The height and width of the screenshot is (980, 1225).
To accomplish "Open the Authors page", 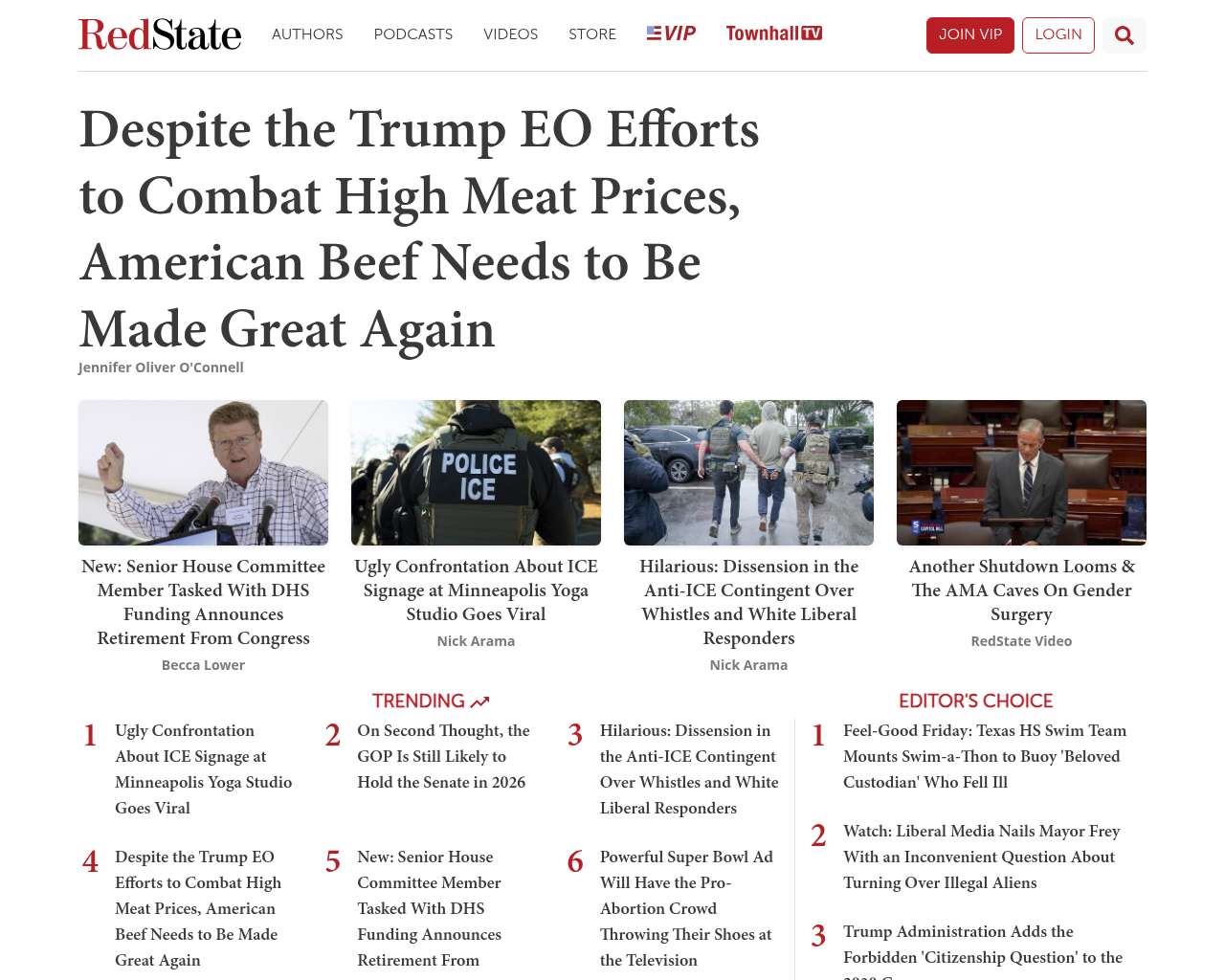I will click(x=307, y=34).
